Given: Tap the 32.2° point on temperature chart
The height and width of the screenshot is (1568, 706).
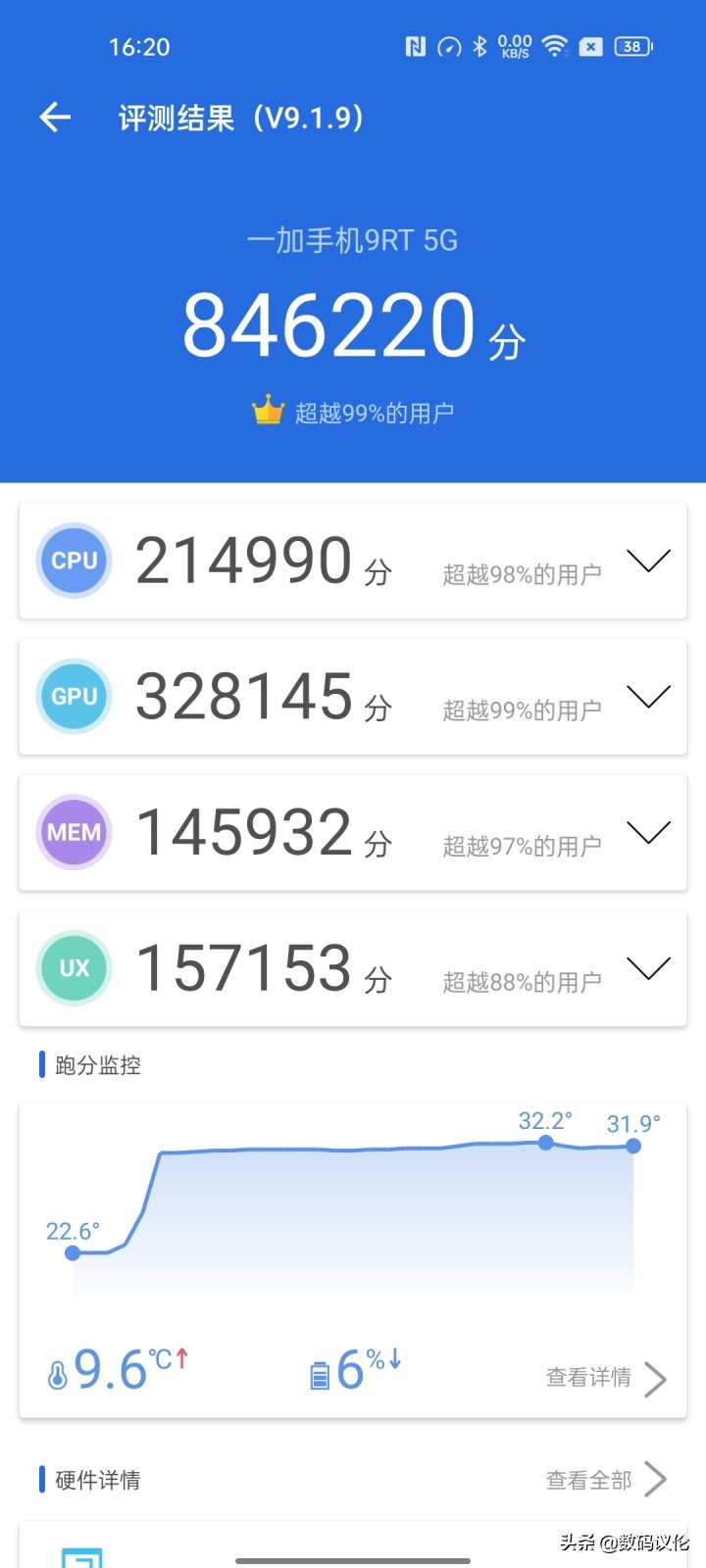Looking at the screenshot, I should [x=546, y=1143].
